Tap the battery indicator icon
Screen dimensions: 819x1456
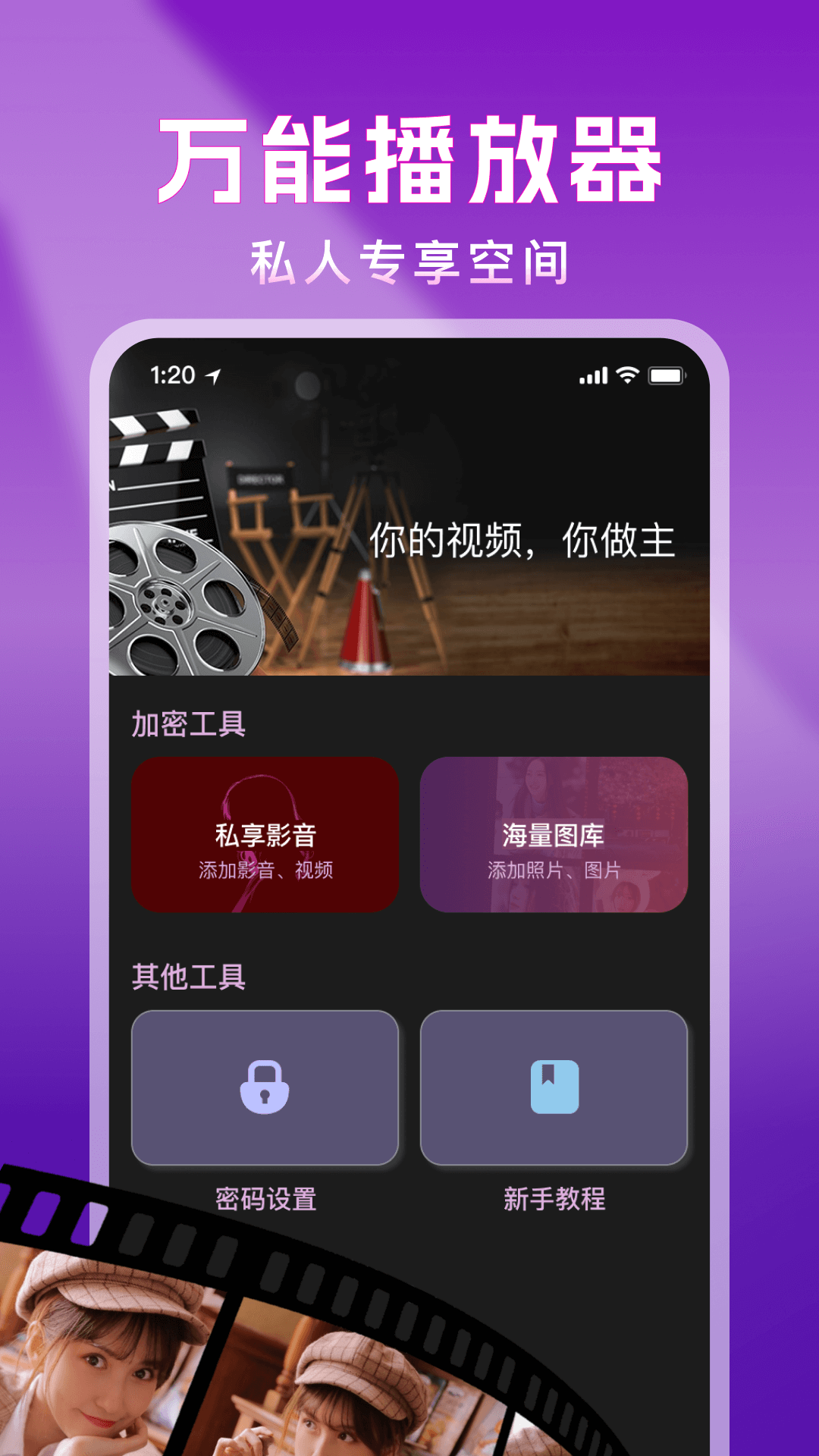[667, 375]
